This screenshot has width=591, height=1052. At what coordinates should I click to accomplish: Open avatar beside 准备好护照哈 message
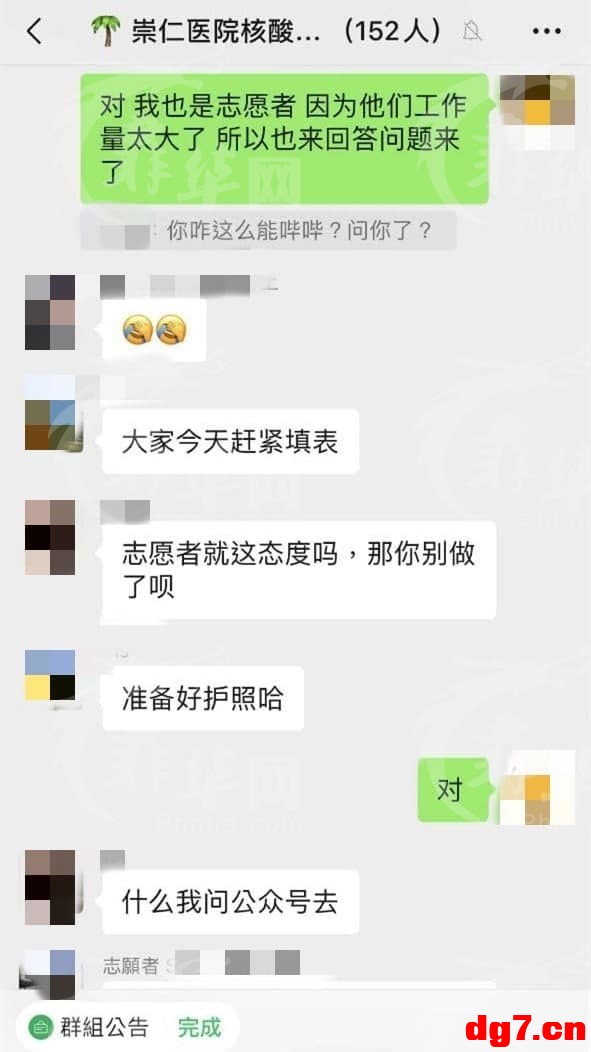pos(50,675)
